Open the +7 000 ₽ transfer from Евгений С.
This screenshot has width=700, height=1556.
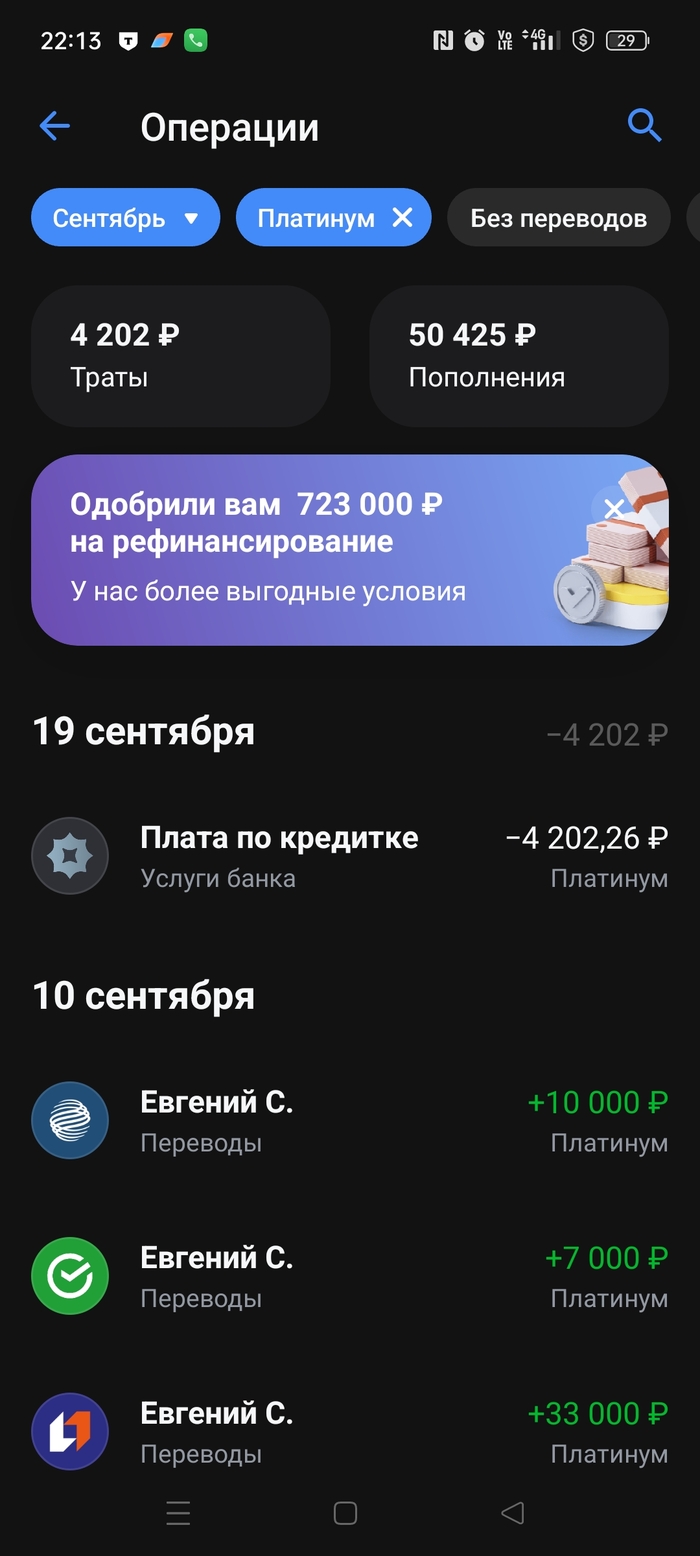pyautogui.click(x=350, y=1276)
